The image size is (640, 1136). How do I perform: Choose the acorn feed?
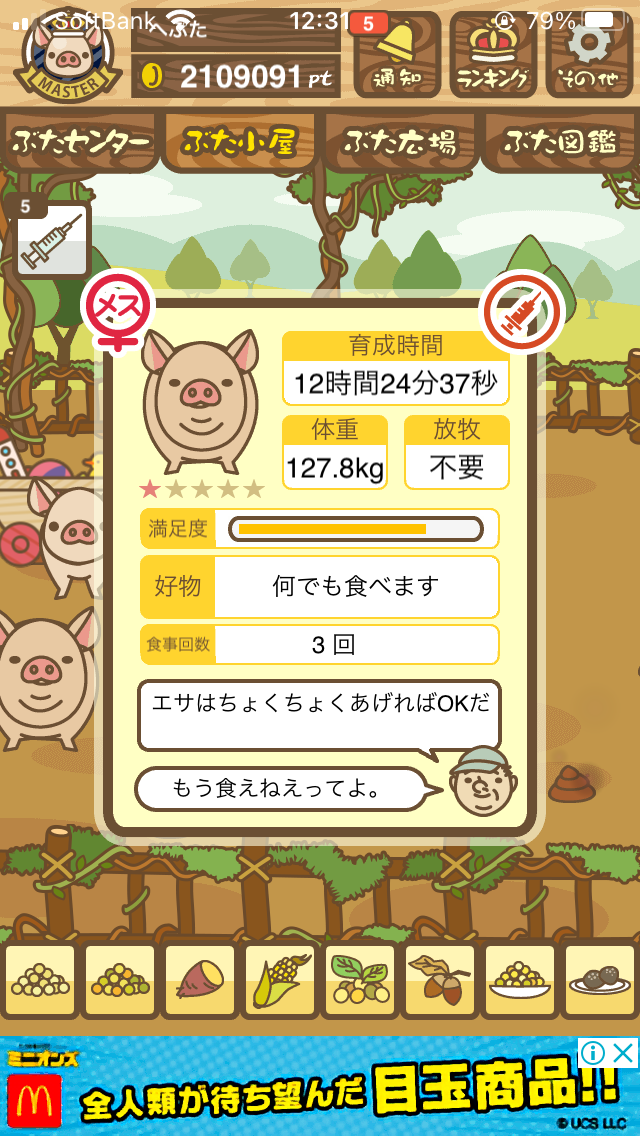point(439,980)
